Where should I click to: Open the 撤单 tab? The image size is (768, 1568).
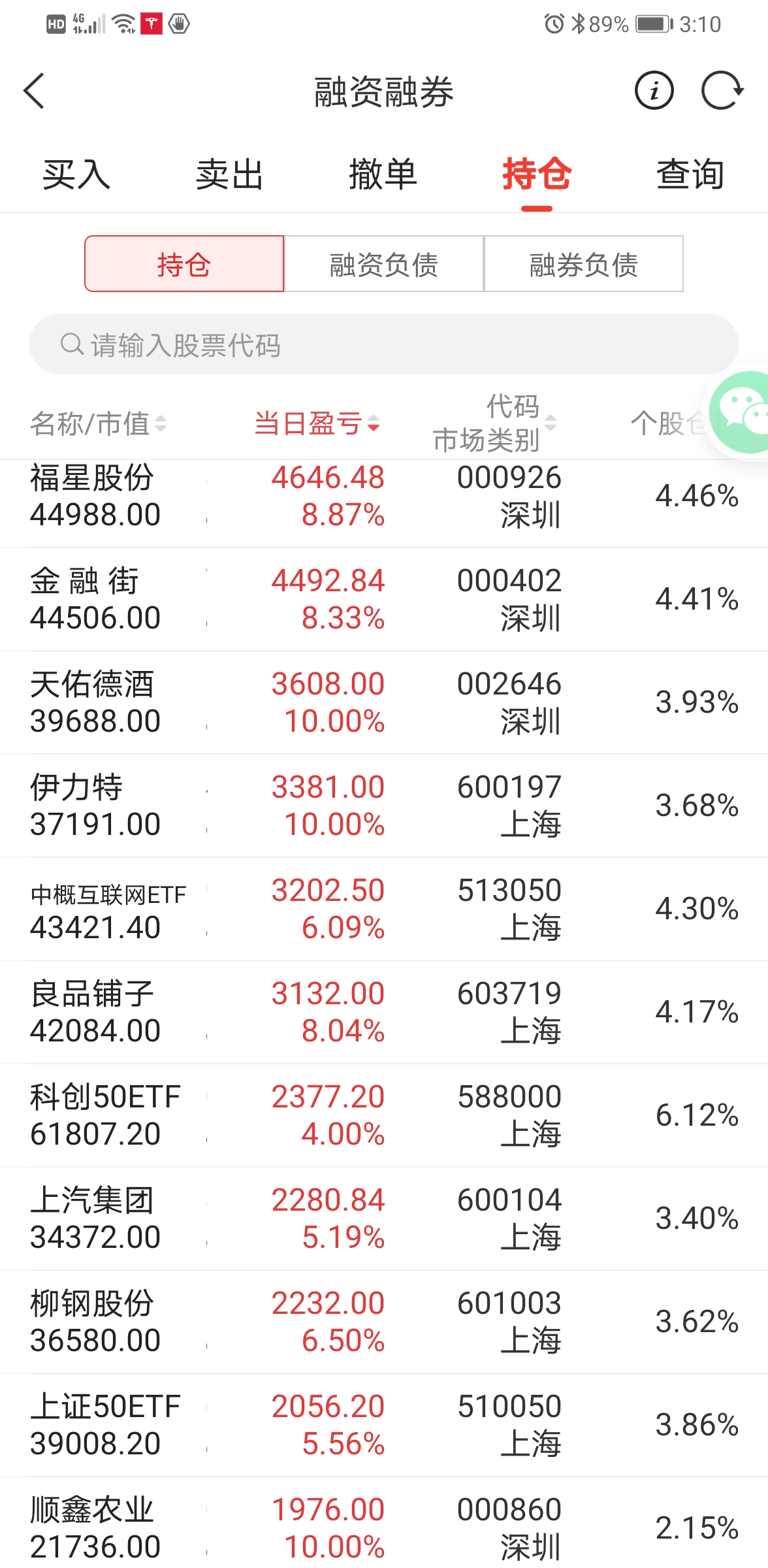coord(383,174)
